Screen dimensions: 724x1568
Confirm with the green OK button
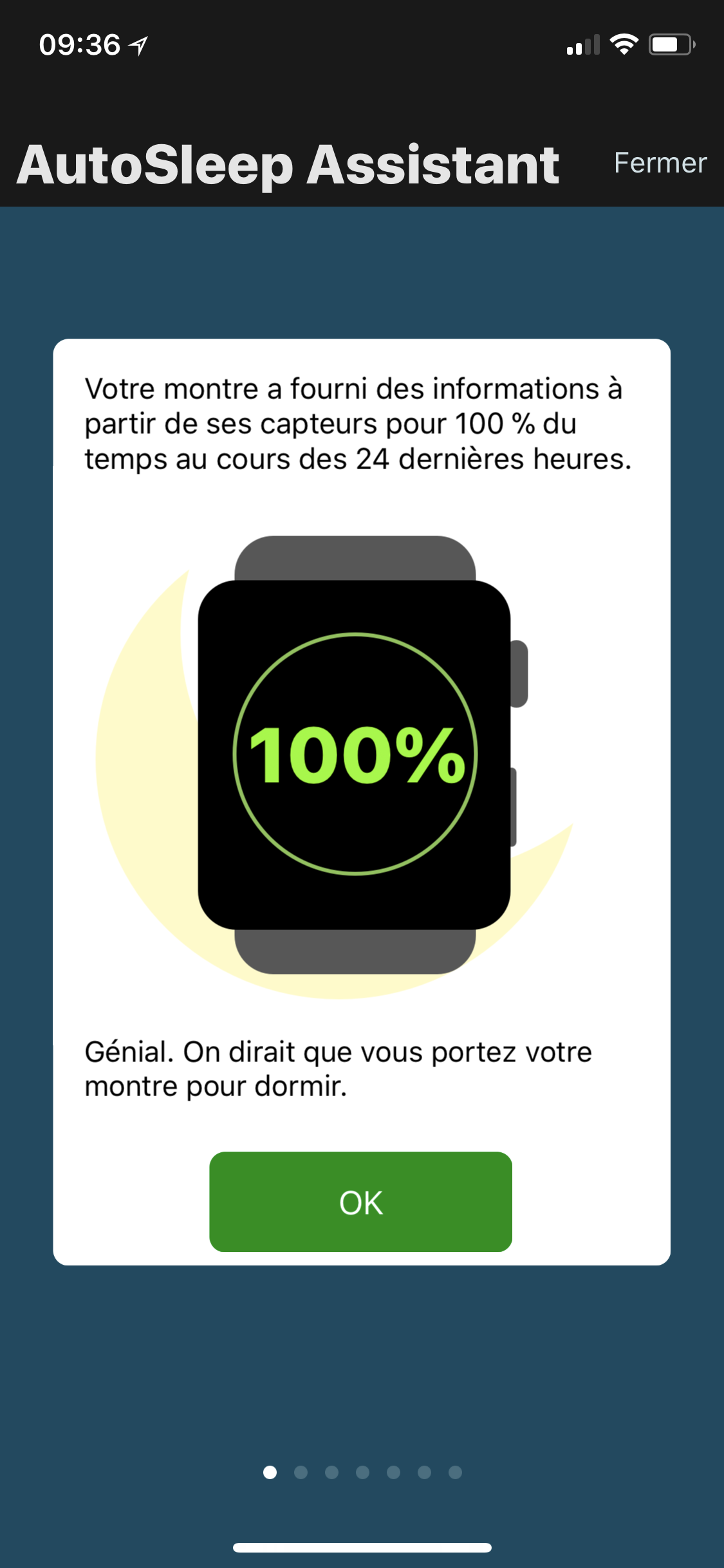pyautogui.click(x=360, y=1202)
